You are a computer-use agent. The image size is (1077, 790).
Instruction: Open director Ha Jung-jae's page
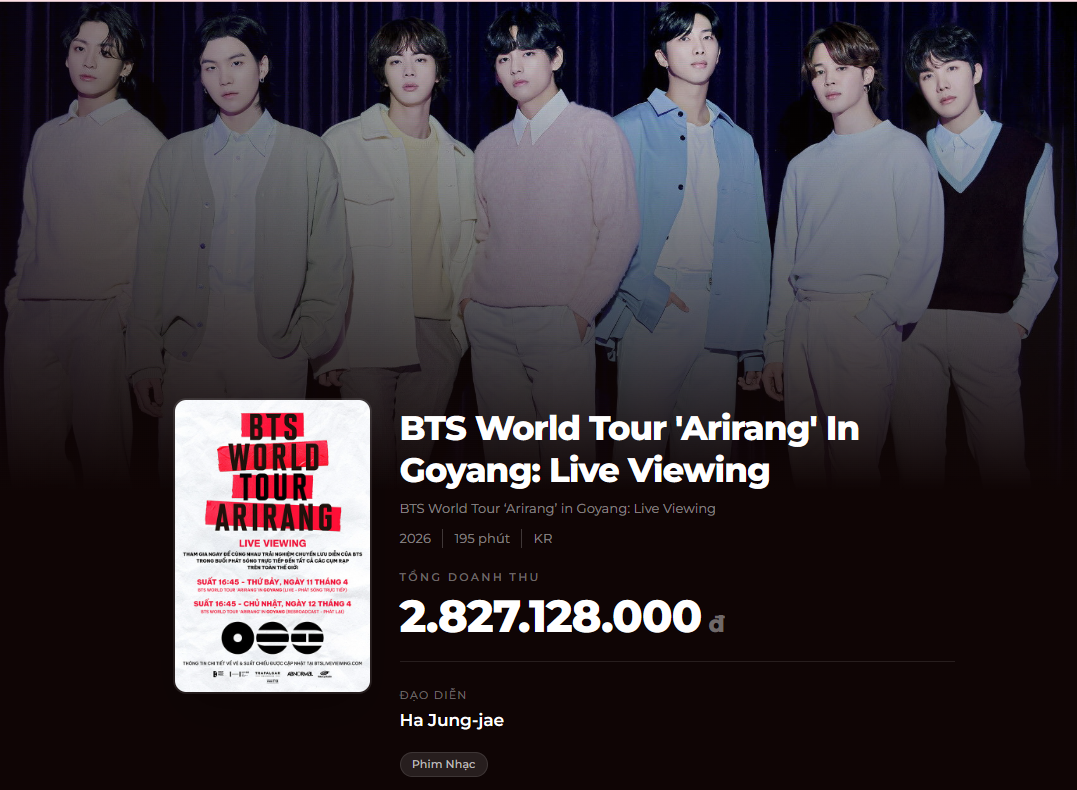[451, 720]
